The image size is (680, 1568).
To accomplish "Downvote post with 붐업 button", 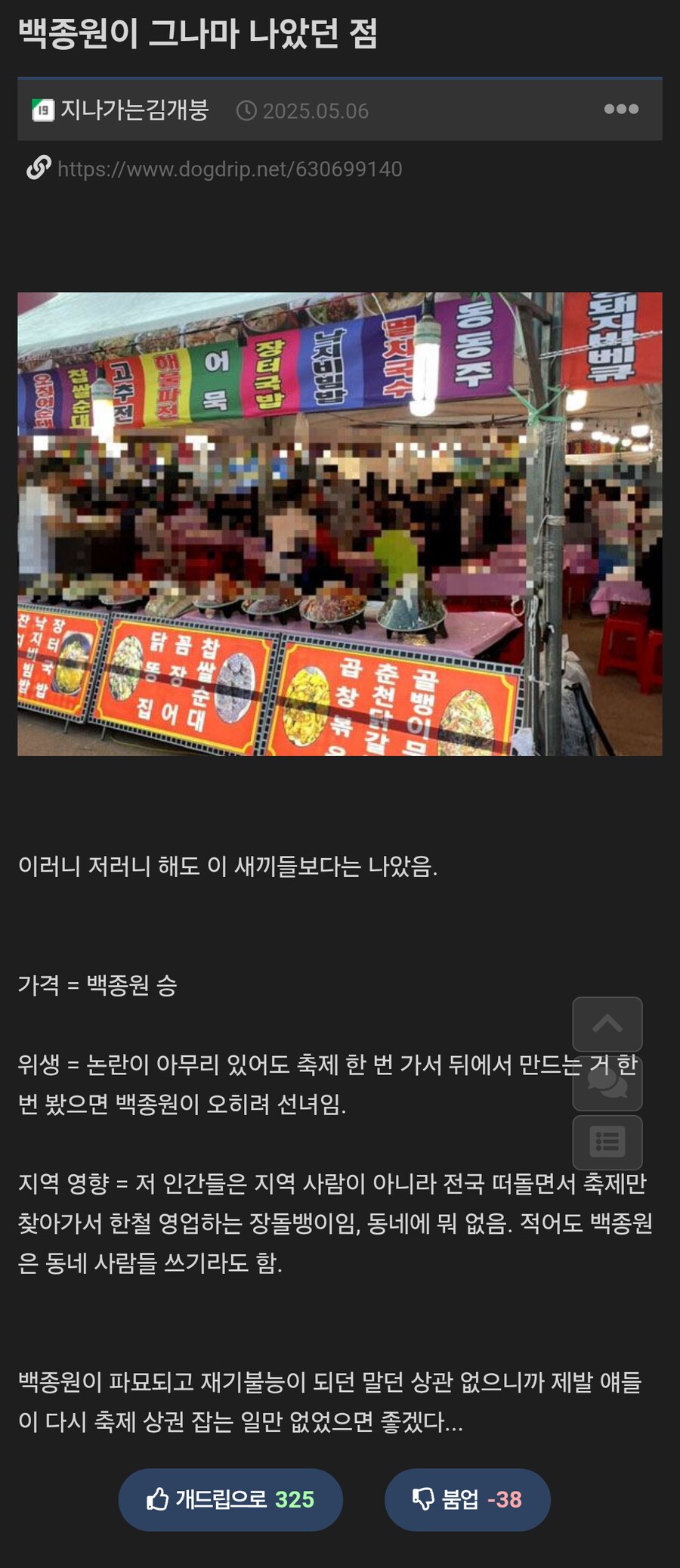I will coord(467,1499).
